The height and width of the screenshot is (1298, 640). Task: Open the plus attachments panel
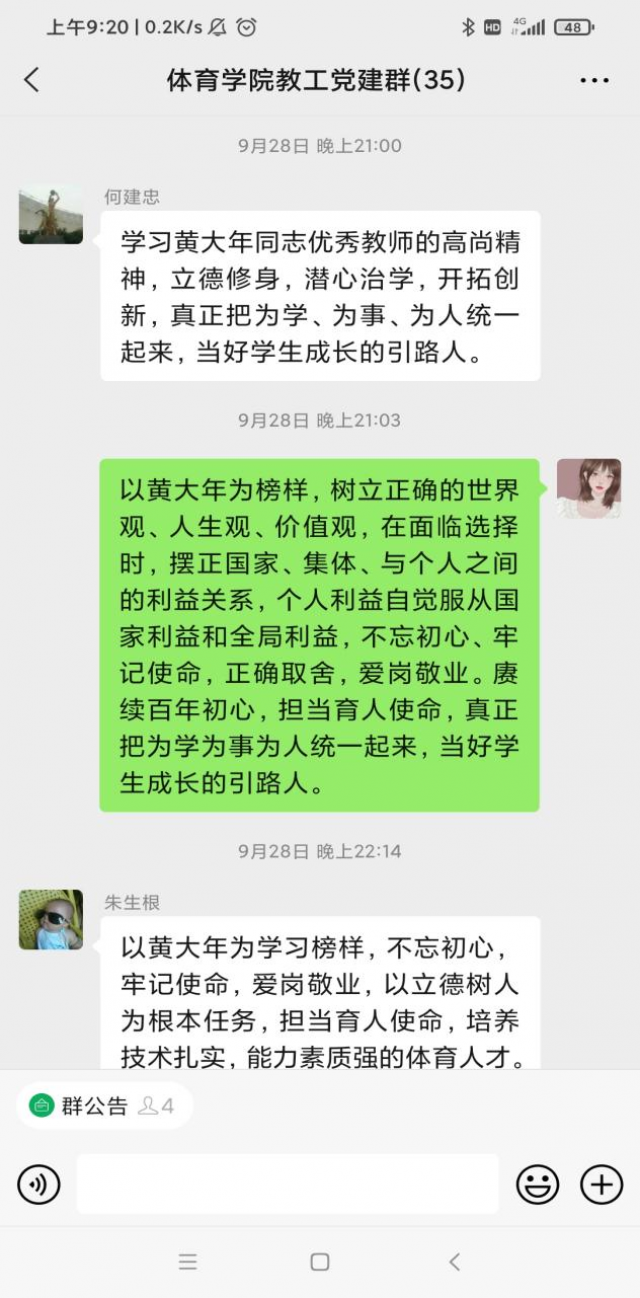(x=601, y=1185)
